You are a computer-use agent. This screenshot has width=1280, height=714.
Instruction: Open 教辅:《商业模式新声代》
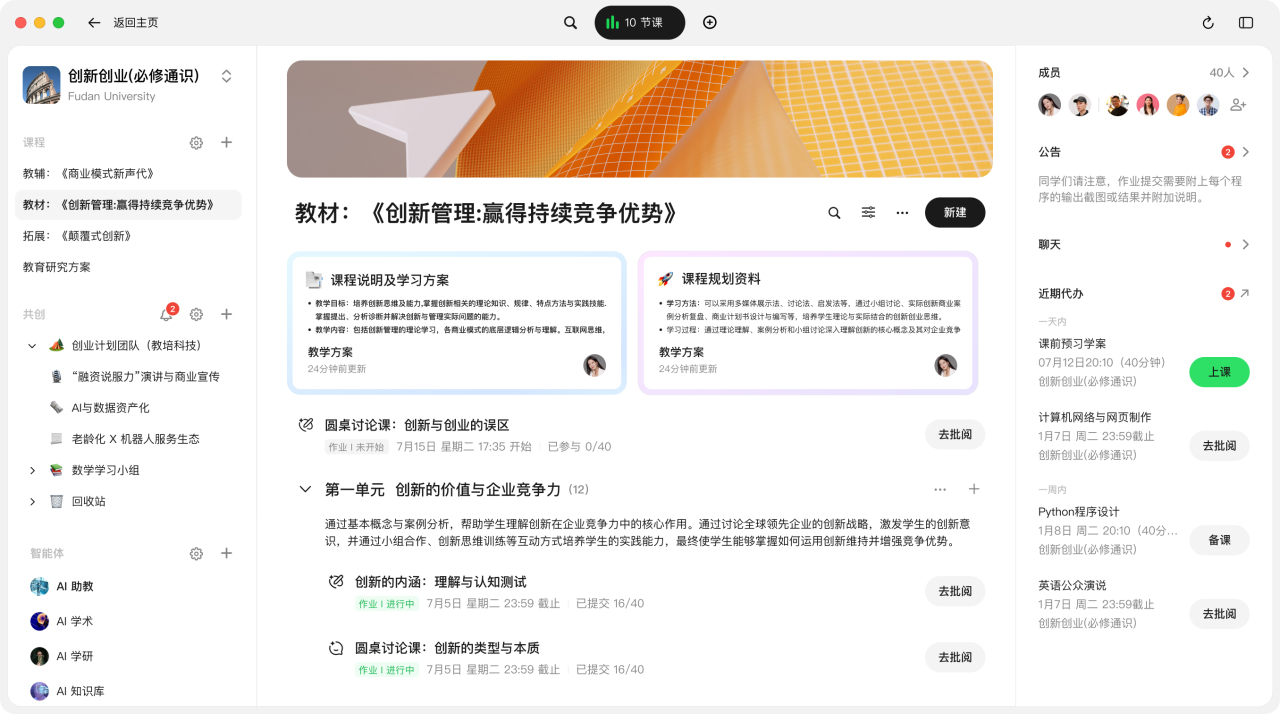click(x=90, y=173)
